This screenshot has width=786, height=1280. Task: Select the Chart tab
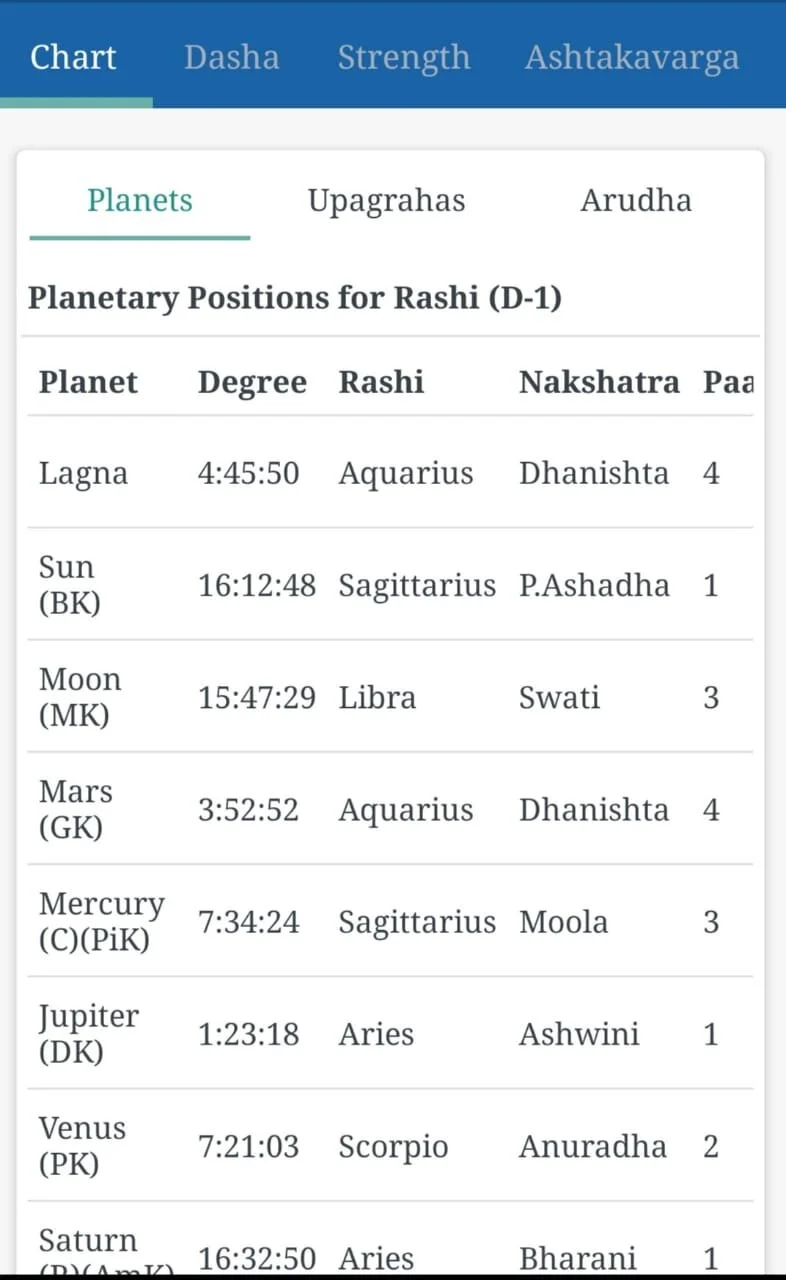coord(73,57)
